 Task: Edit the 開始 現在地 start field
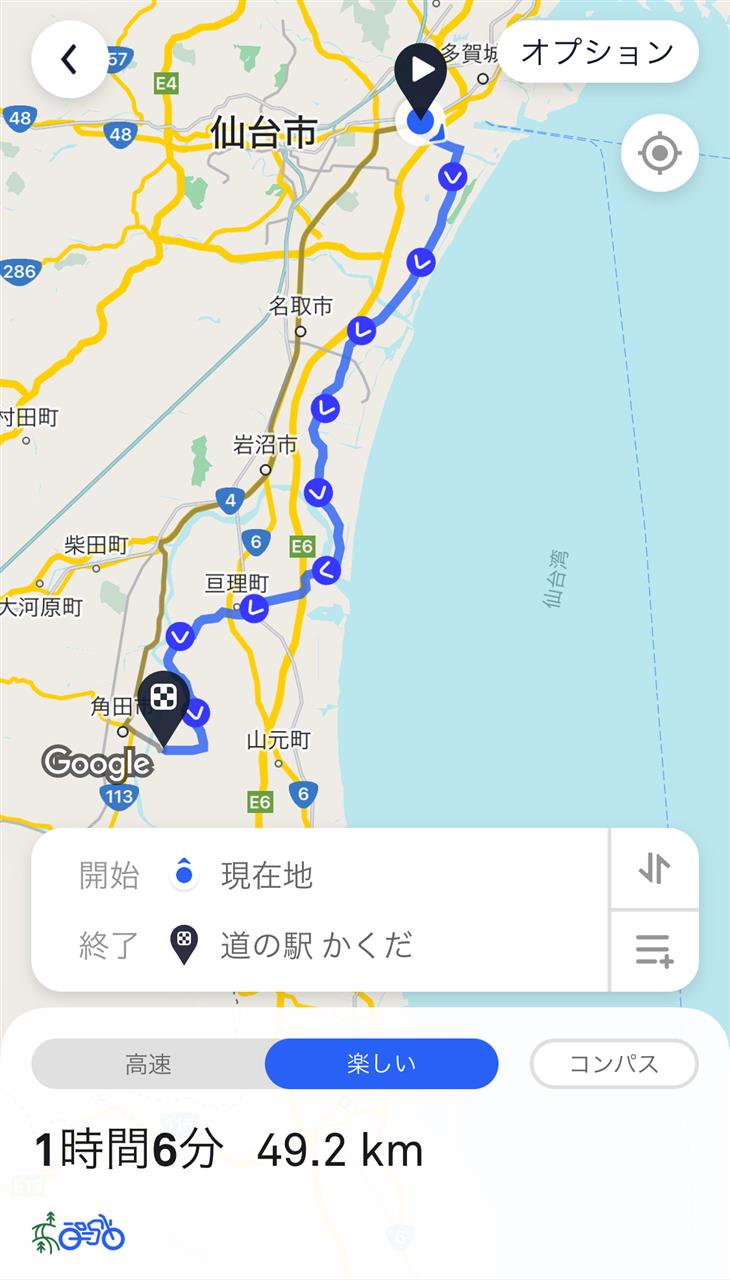[320, 876]
